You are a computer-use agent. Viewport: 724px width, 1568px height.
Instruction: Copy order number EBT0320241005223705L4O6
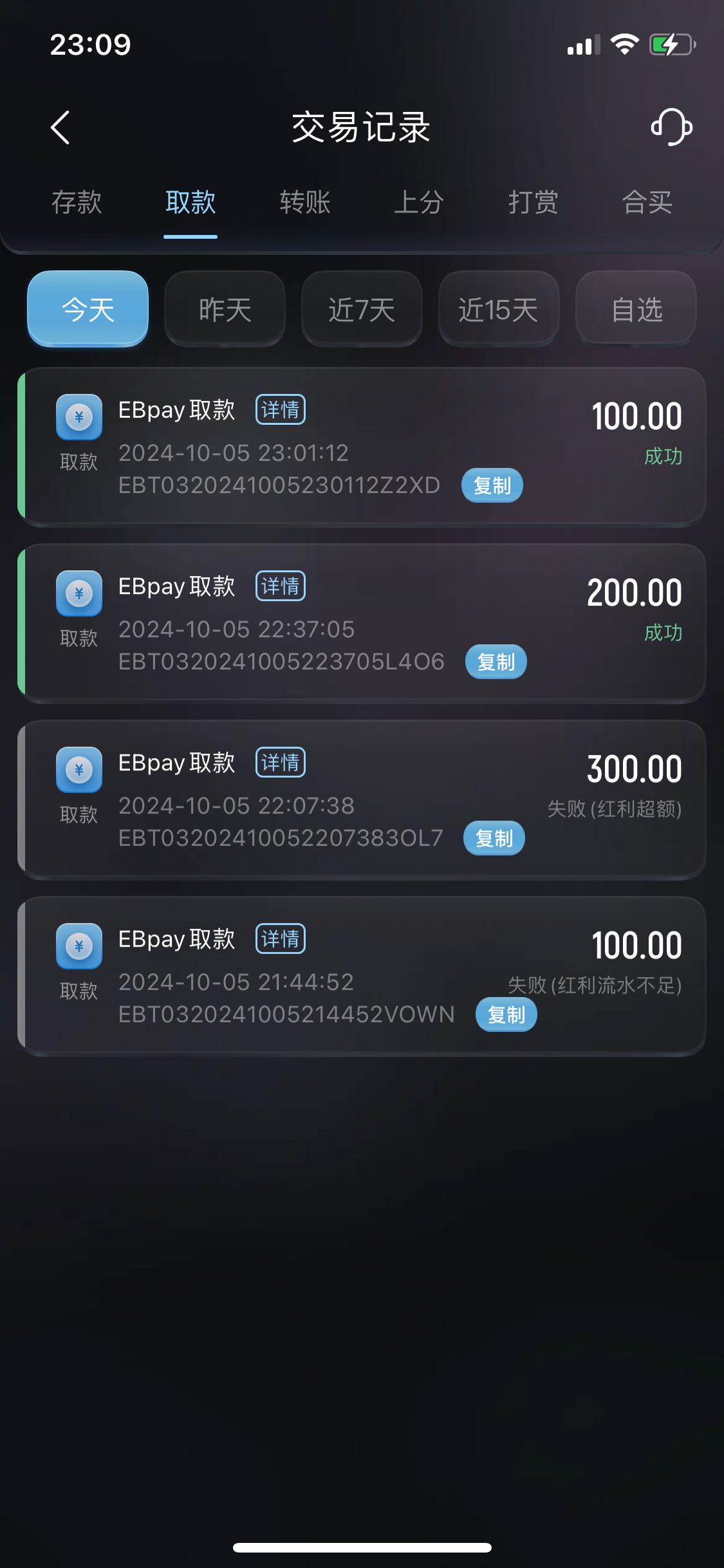[x=496, y=662]
